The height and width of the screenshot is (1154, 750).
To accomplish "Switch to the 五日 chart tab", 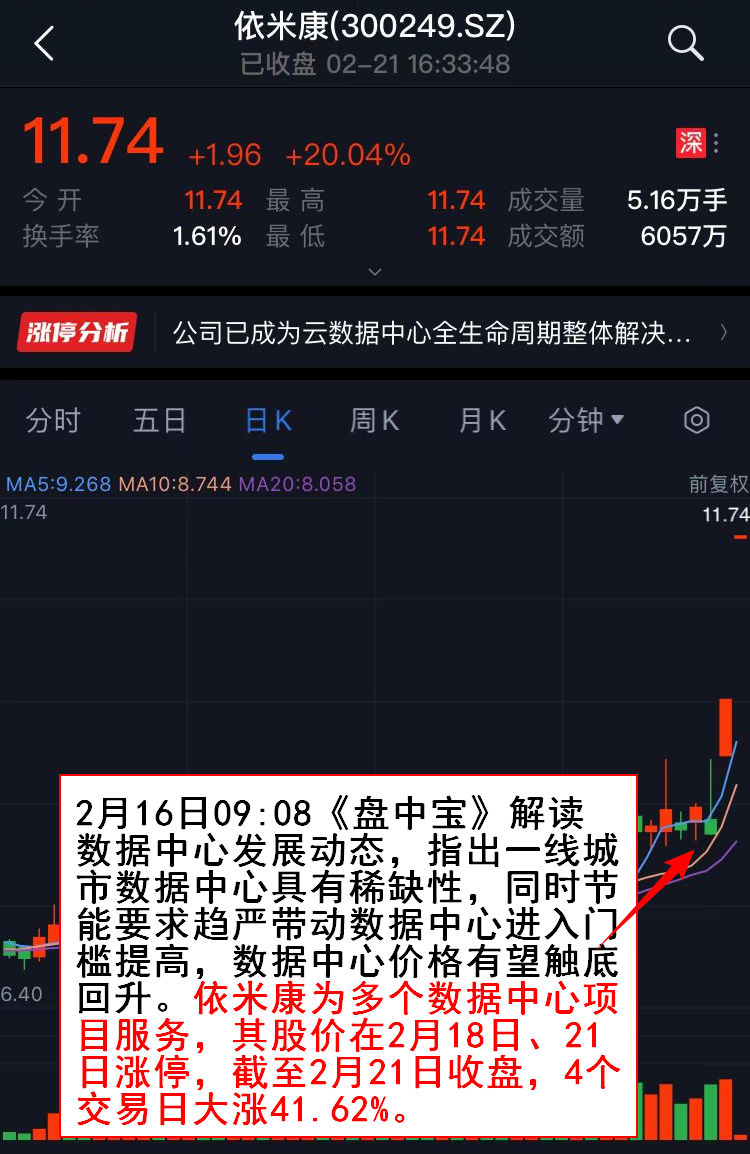I will coord(160,421).
